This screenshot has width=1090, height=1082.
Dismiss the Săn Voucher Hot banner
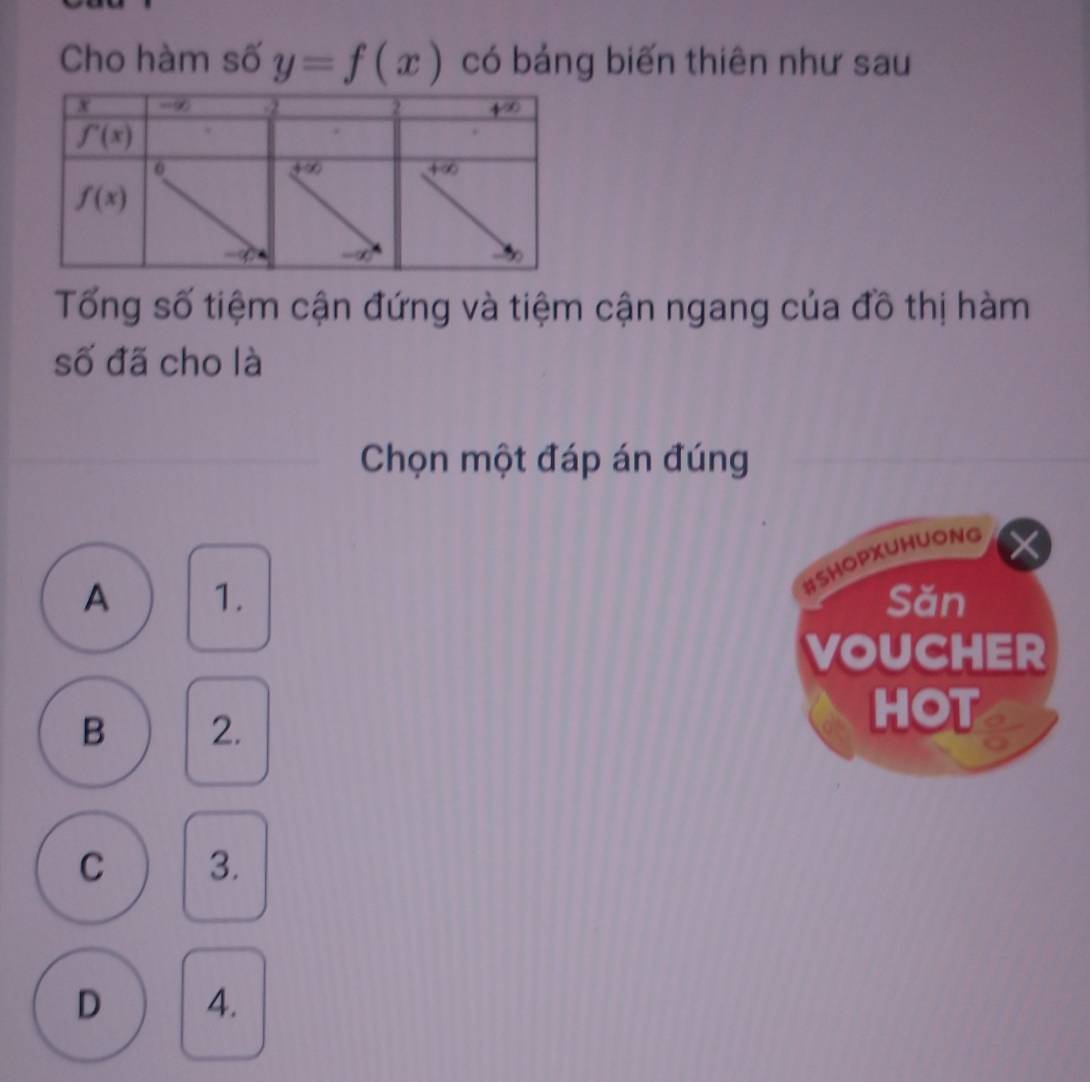(1025, 546)
